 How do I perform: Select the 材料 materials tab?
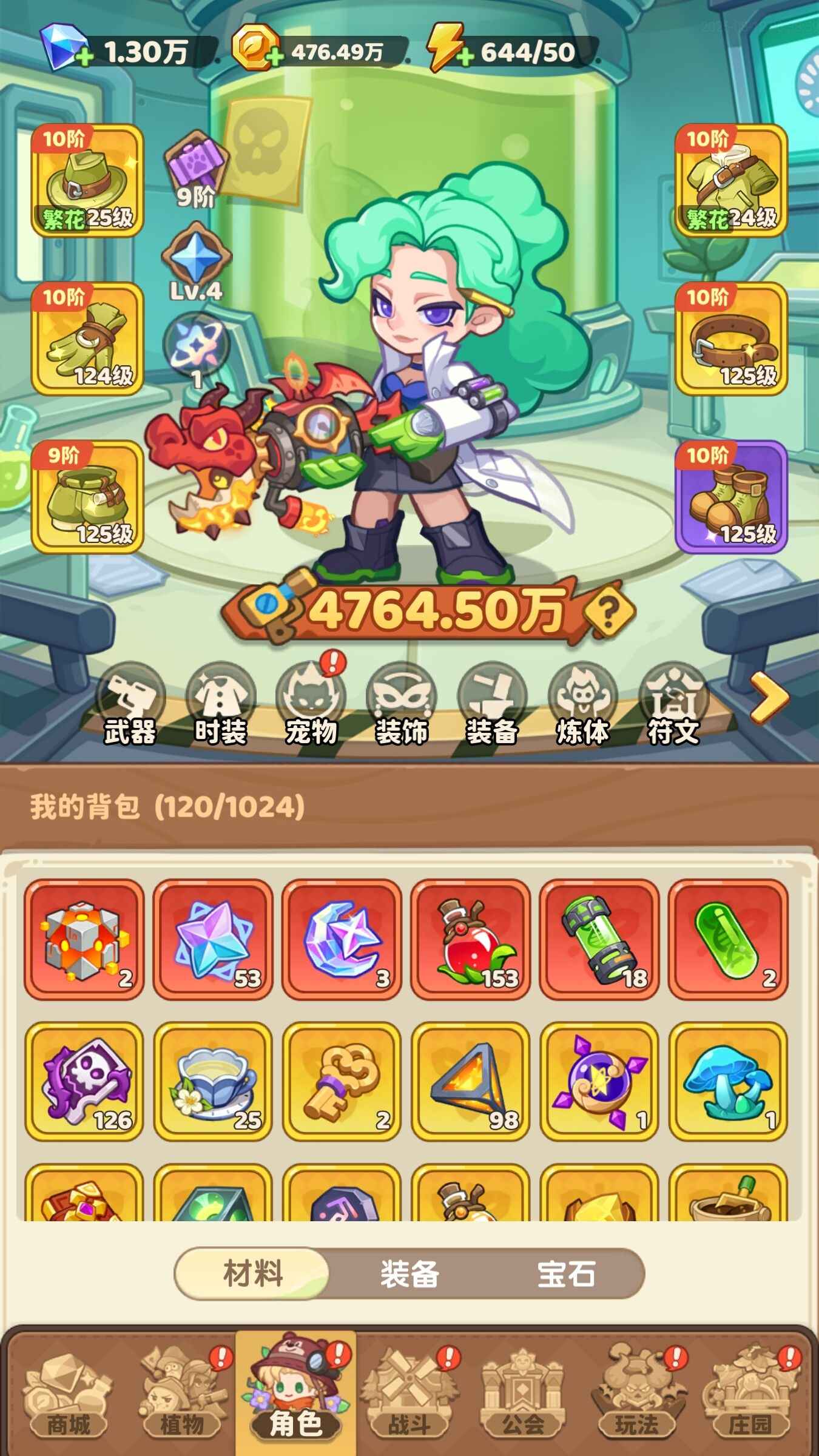point(253,1273)
